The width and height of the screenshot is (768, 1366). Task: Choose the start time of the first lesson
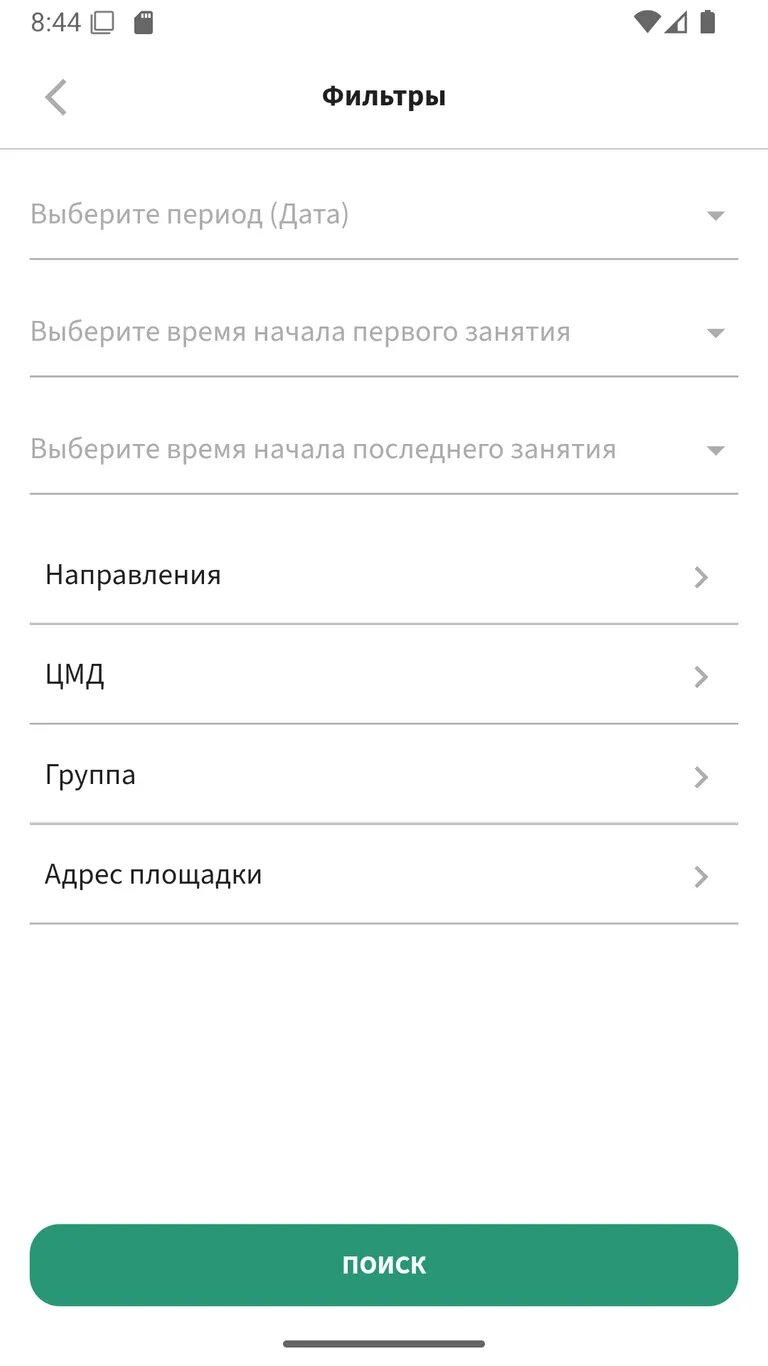click(384, 333)
